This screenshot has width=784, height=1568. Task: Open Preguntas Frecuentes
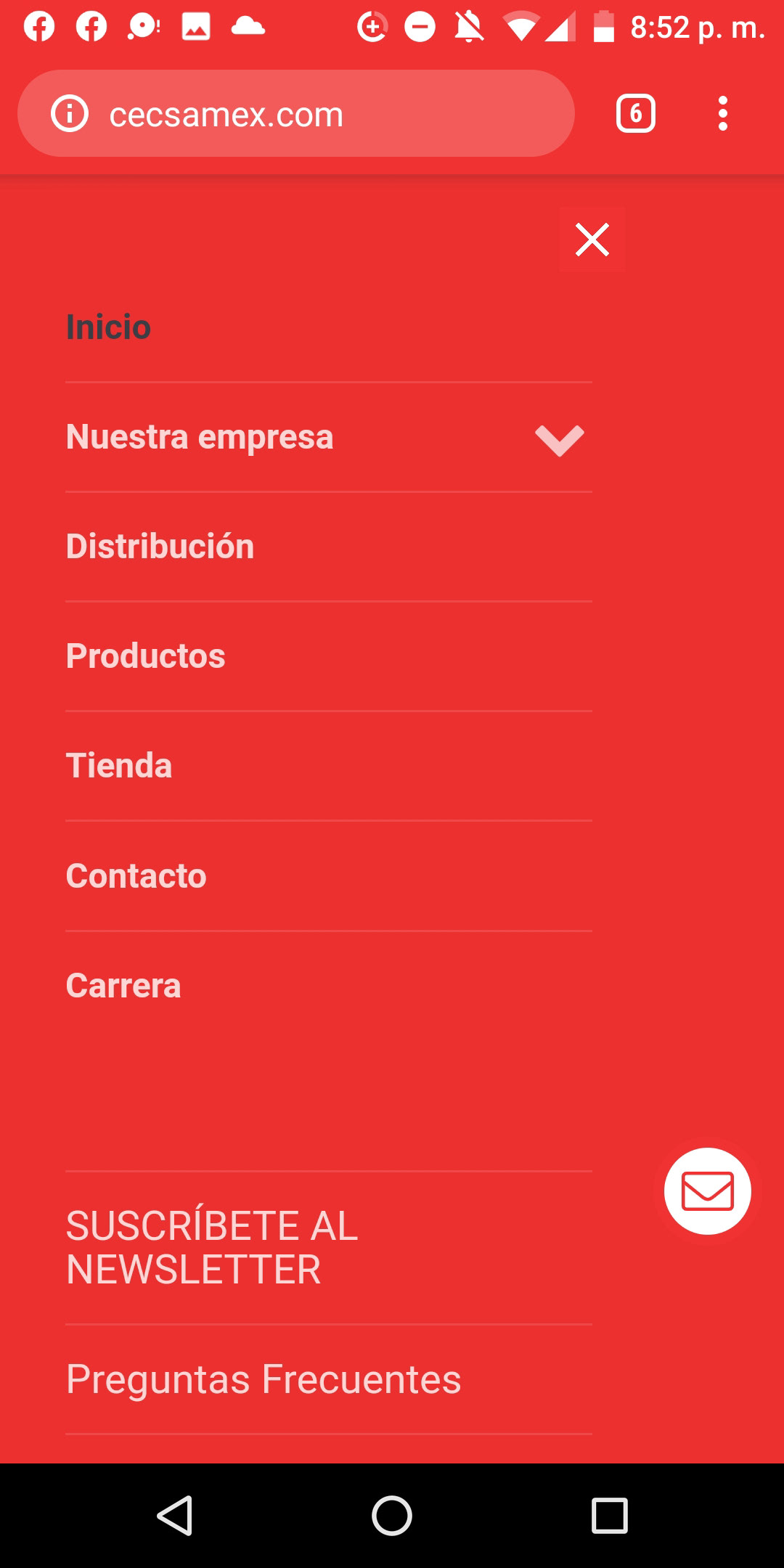(264, 1379)
